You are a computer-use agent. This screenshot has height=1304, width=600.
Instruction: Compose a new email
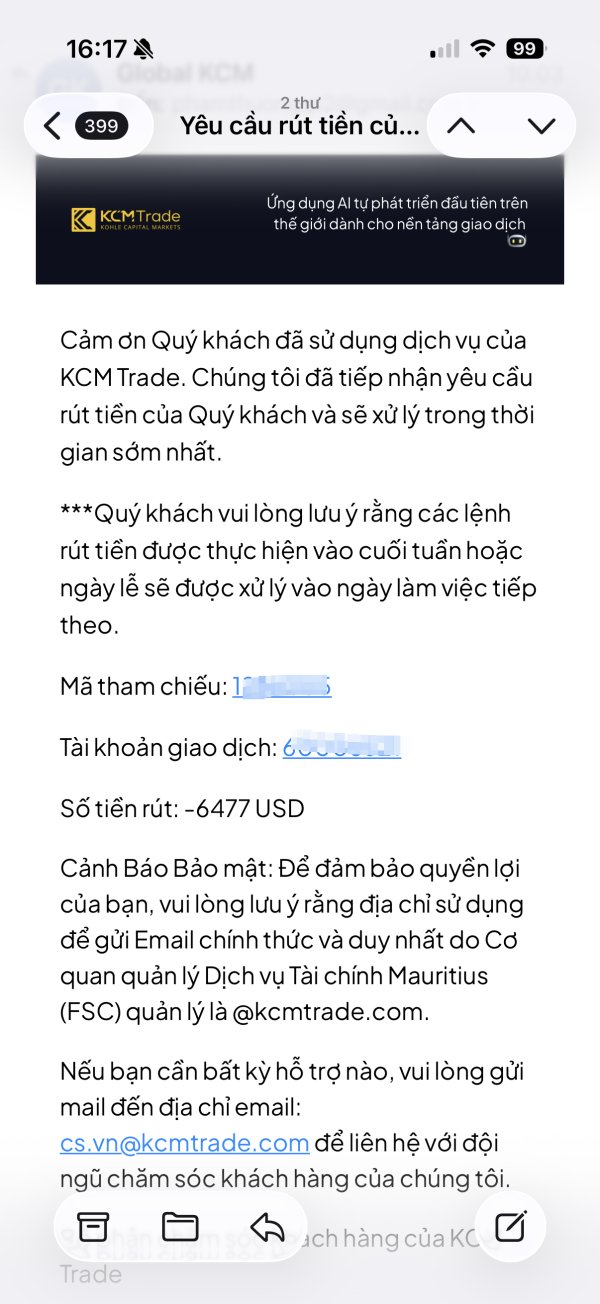point(511,1225)
